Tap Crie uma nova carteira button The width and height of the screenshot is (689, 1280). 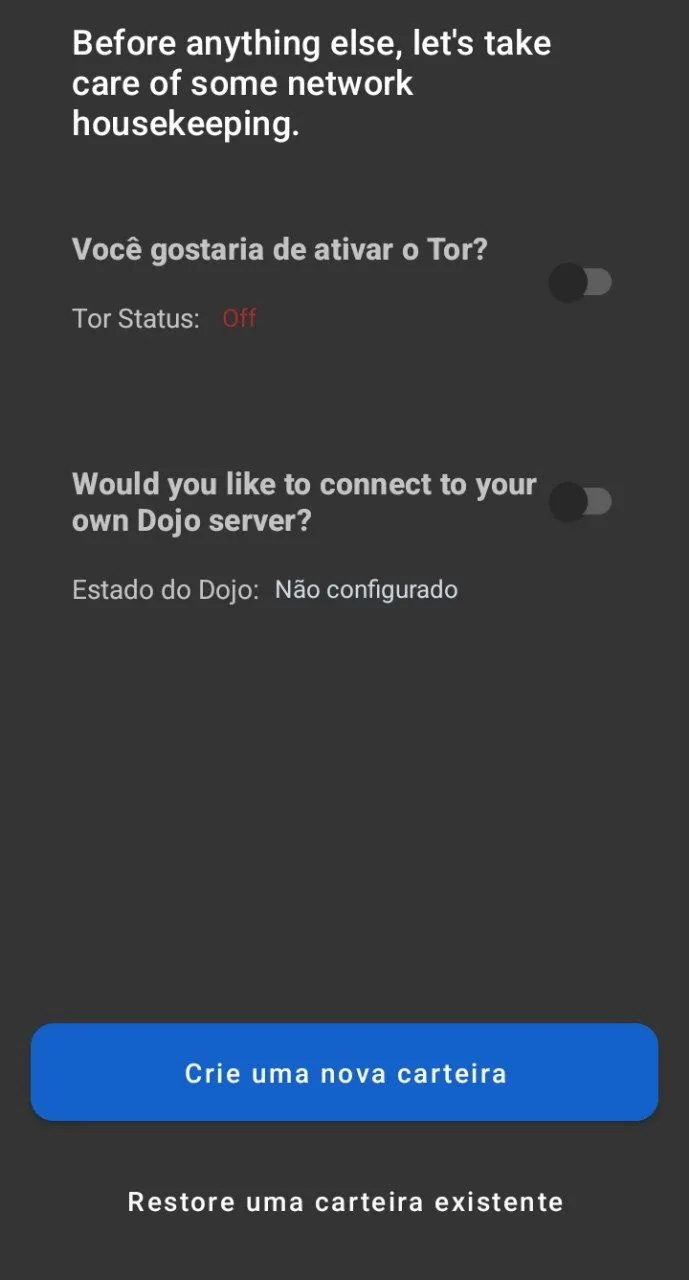click(344, 1072)
